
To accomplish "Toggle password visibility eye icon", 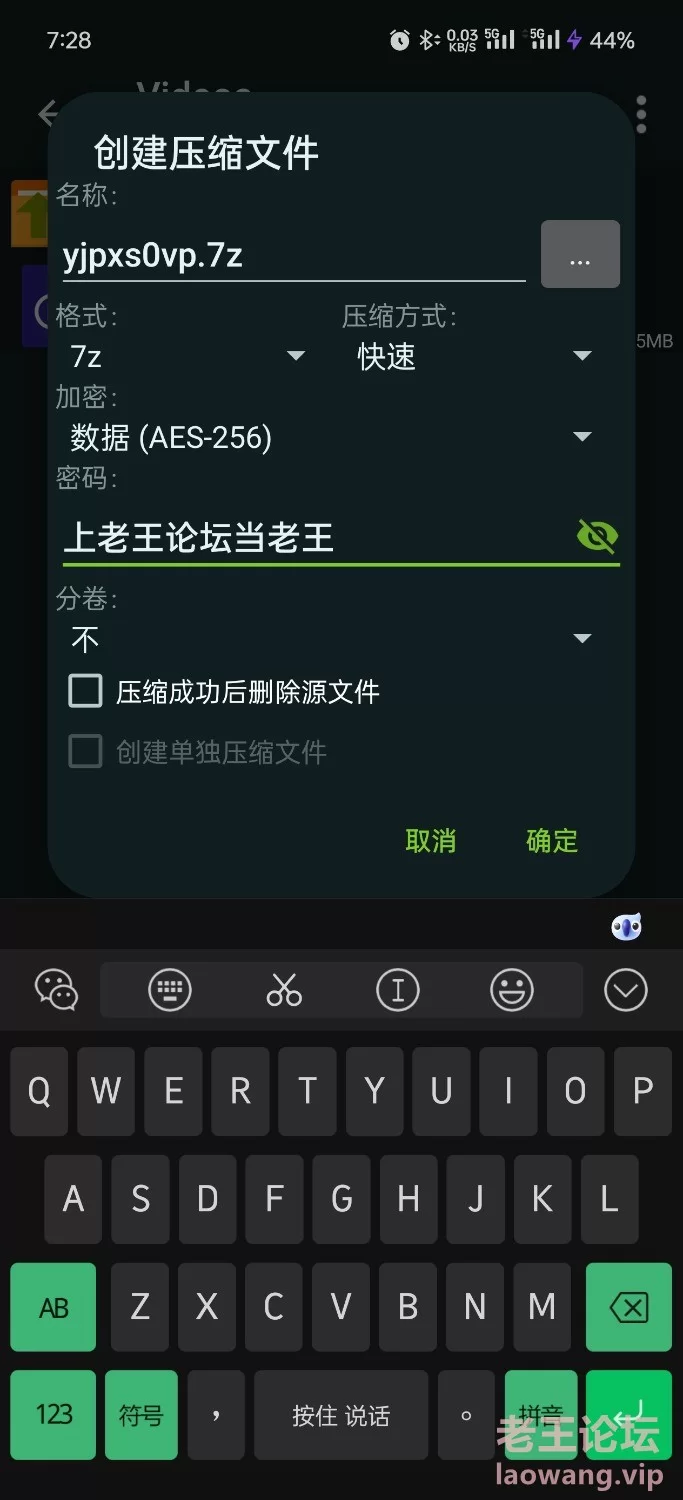I will pyautogui.click(x=597, y=537).
